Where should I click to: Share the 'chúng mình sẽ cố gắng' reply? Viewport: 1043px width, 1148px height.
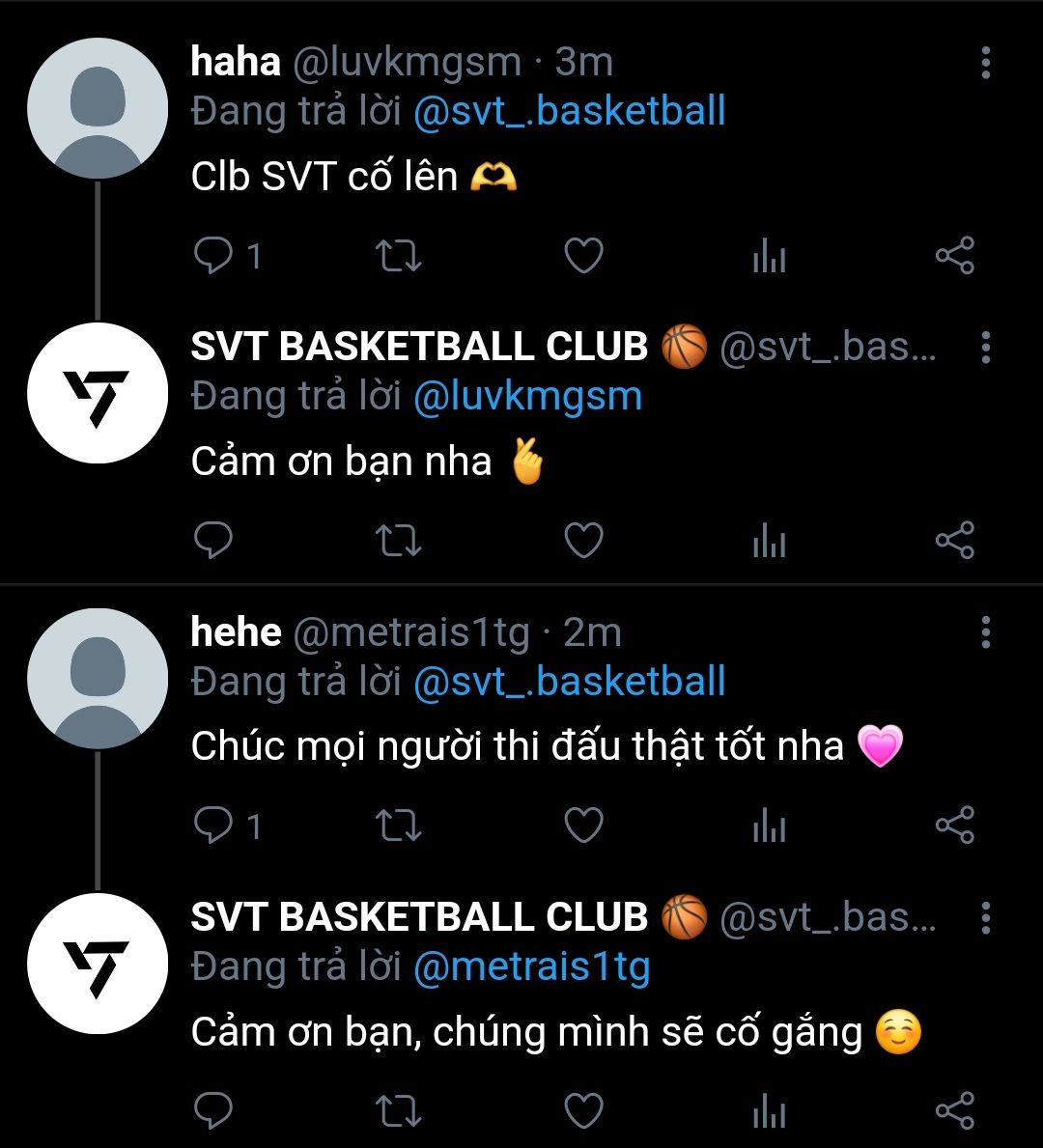pos(954,1110)
